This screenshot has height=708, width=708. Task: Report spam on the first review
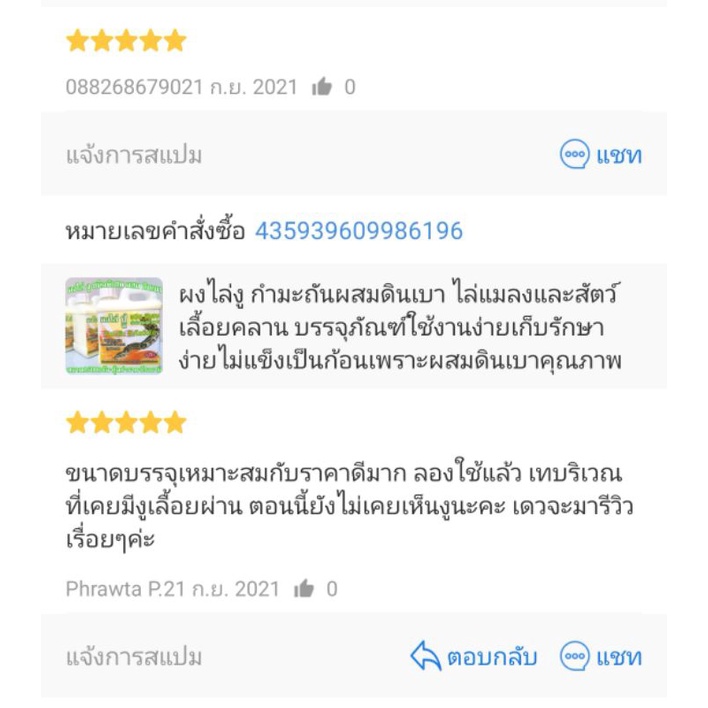(134, 156)
